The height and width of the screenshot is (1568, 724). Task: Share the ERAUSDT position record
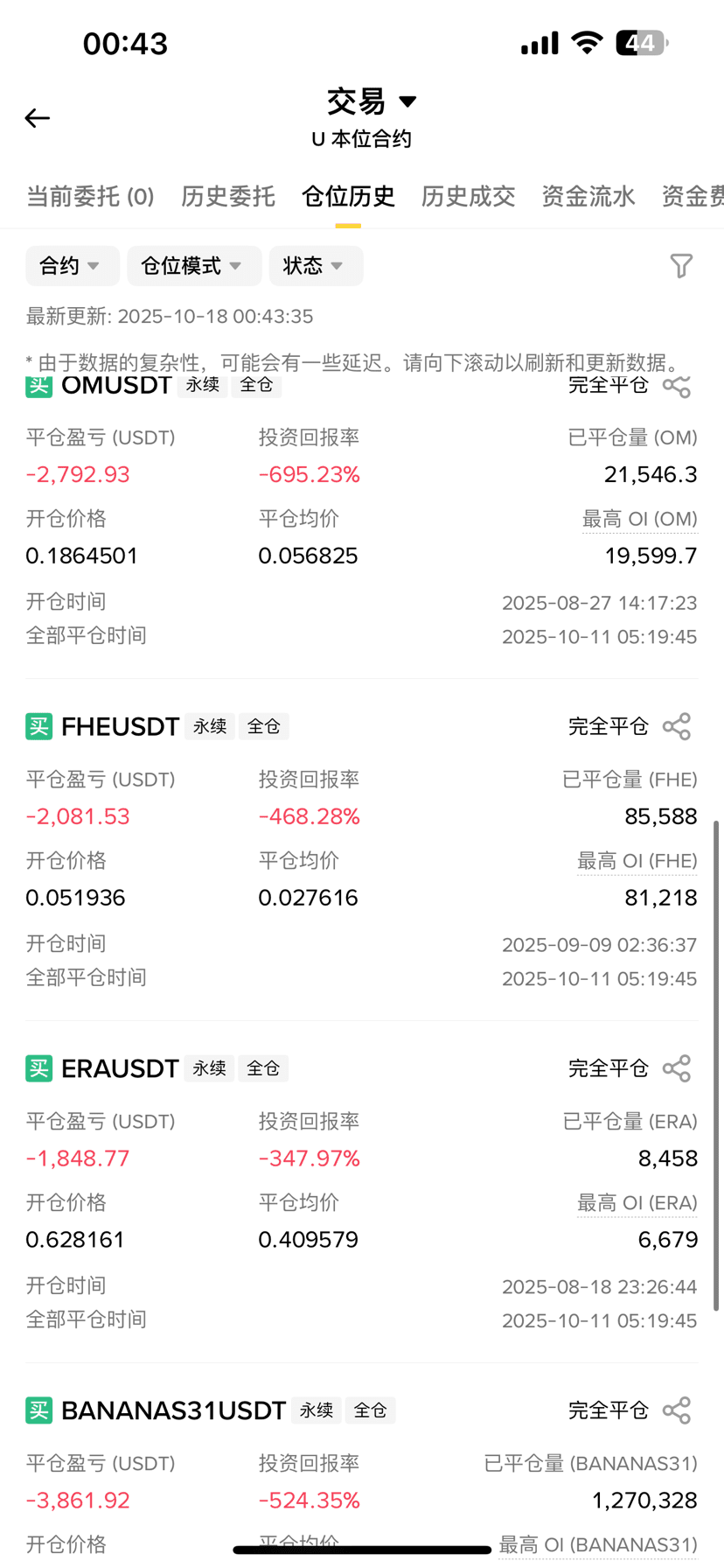click(x=677, y=1068)
